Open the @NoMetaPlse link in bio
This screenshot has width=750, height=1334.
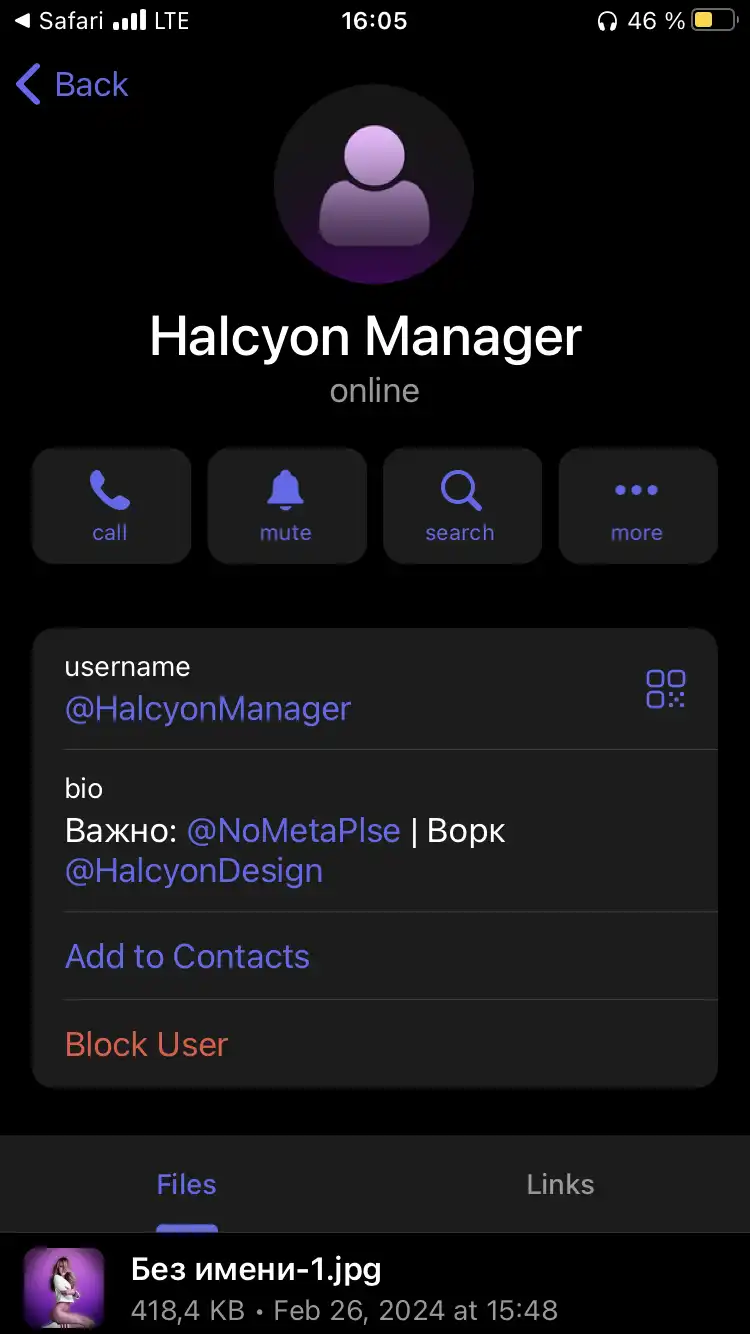[x=294, y=831]
